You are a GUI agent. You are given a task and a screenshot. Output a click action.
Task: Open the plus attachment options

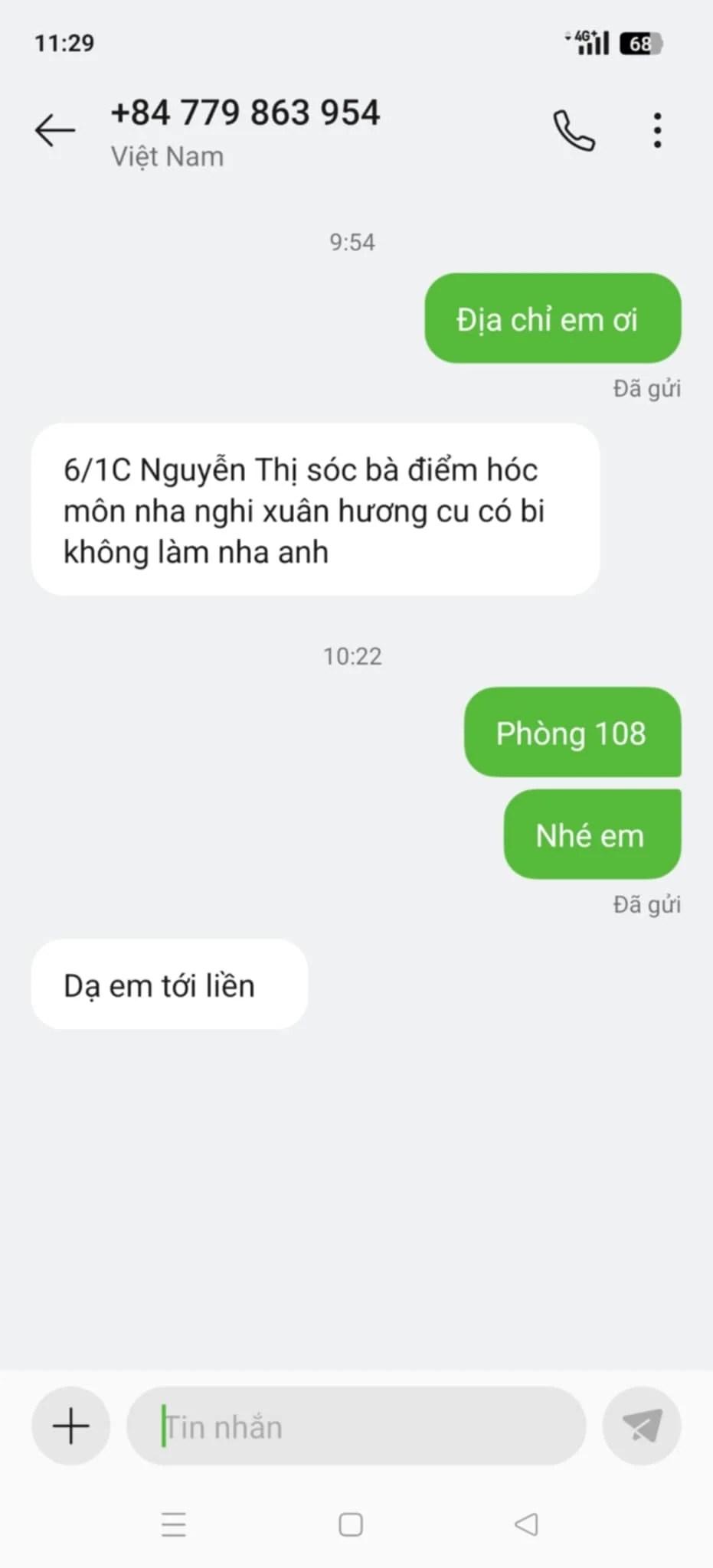click(x=70, y=1426)
